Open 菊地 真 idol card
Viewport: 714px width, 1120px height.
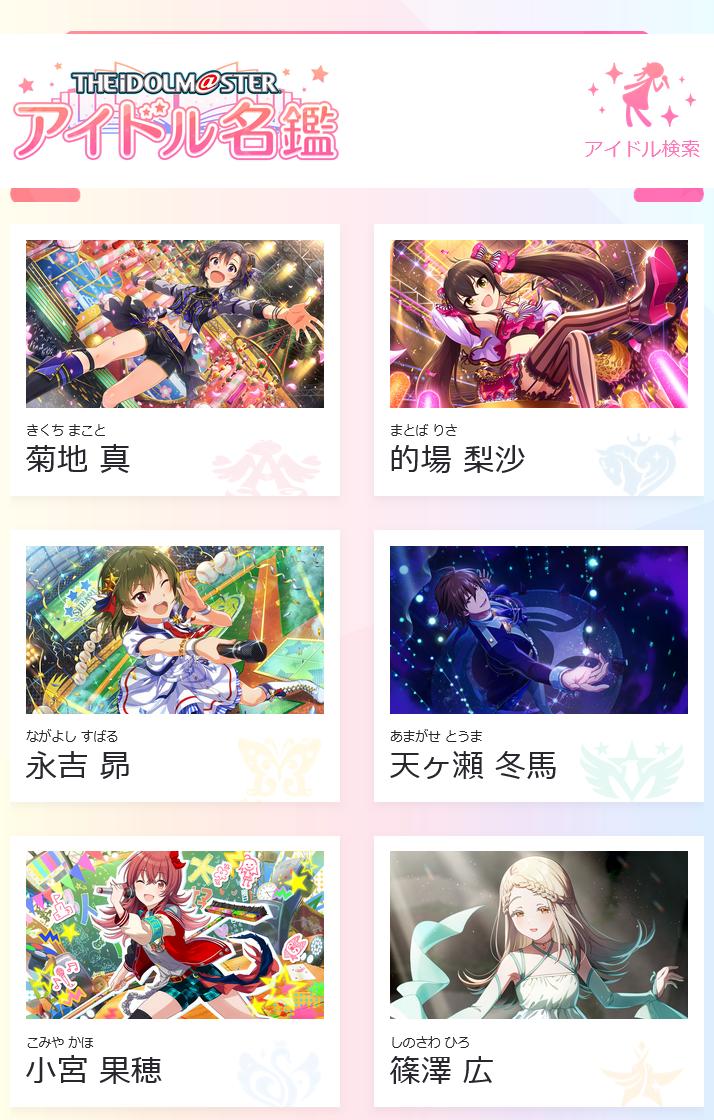pyautogui.click(x=175, y=360)
